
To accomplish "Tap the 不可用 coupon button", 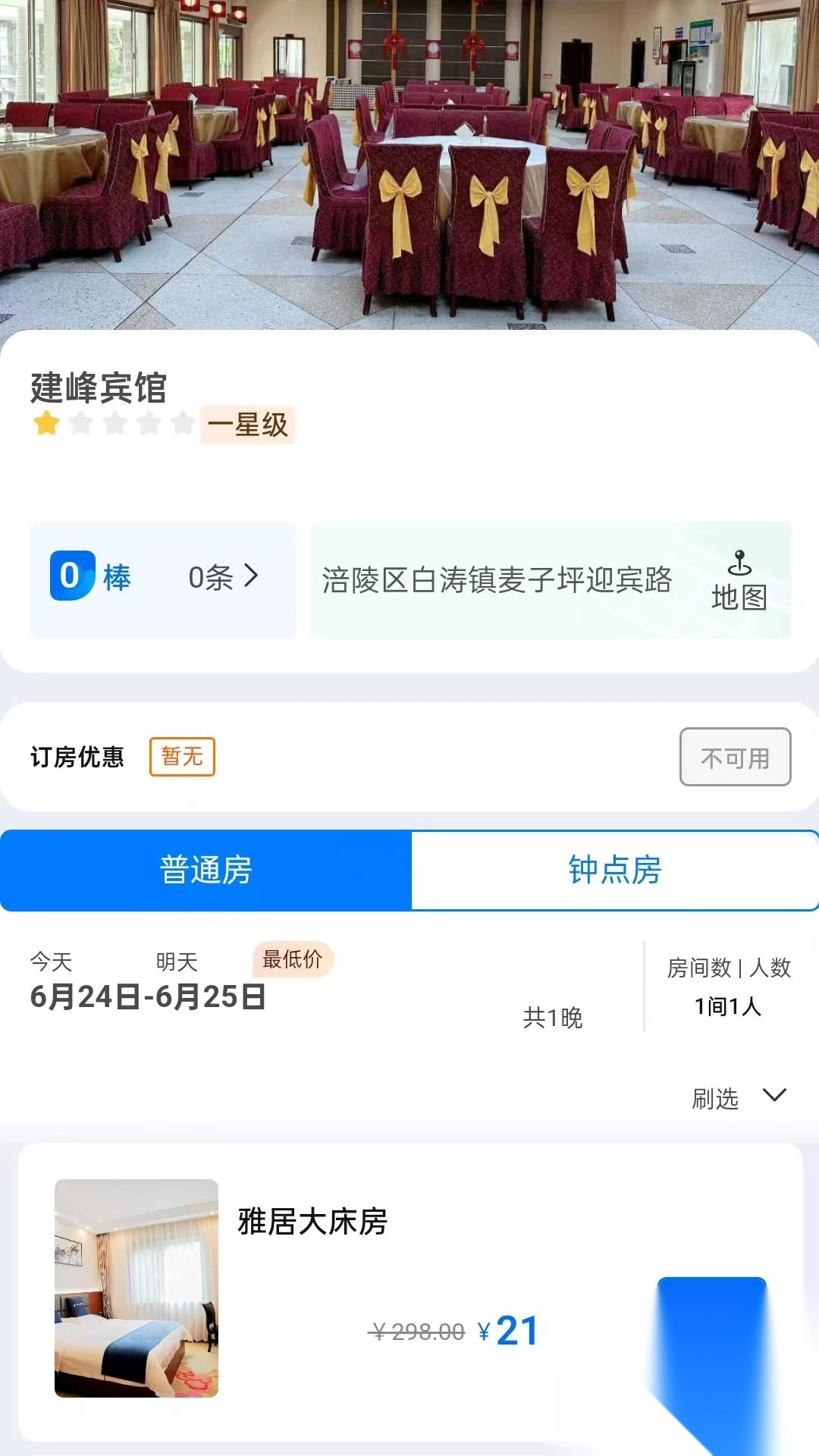I will point(734,756).
